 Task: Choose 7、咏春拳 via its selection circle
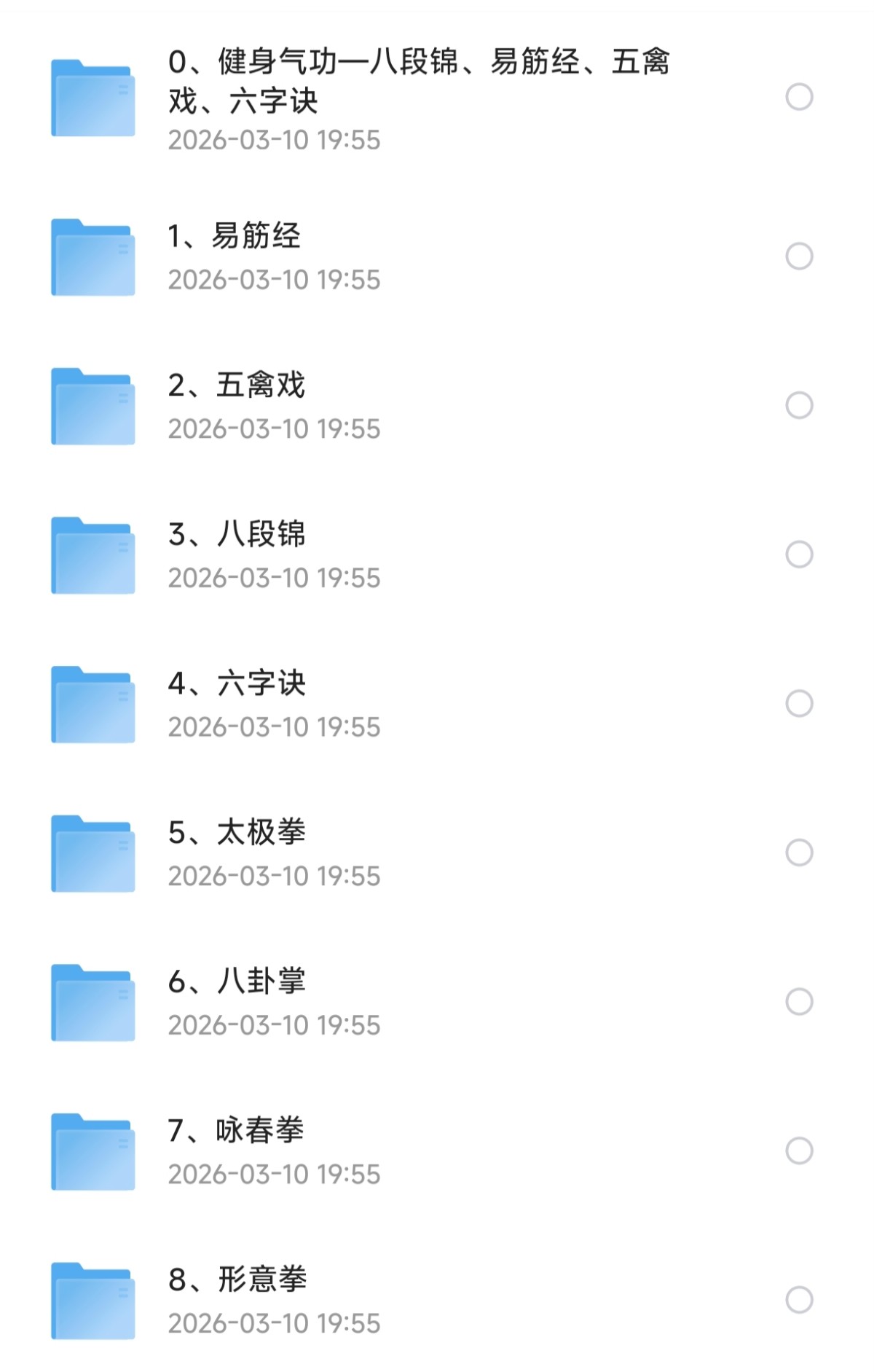(x=799, y=1150)
